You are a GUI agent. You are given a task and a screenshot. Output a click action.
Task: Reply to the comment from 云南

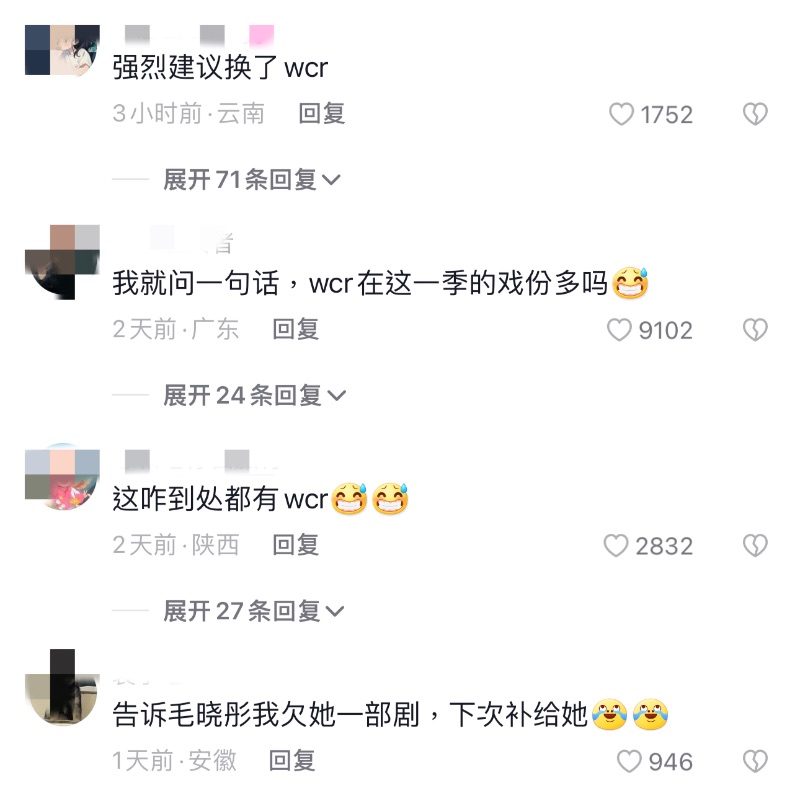tap(322, 114)
